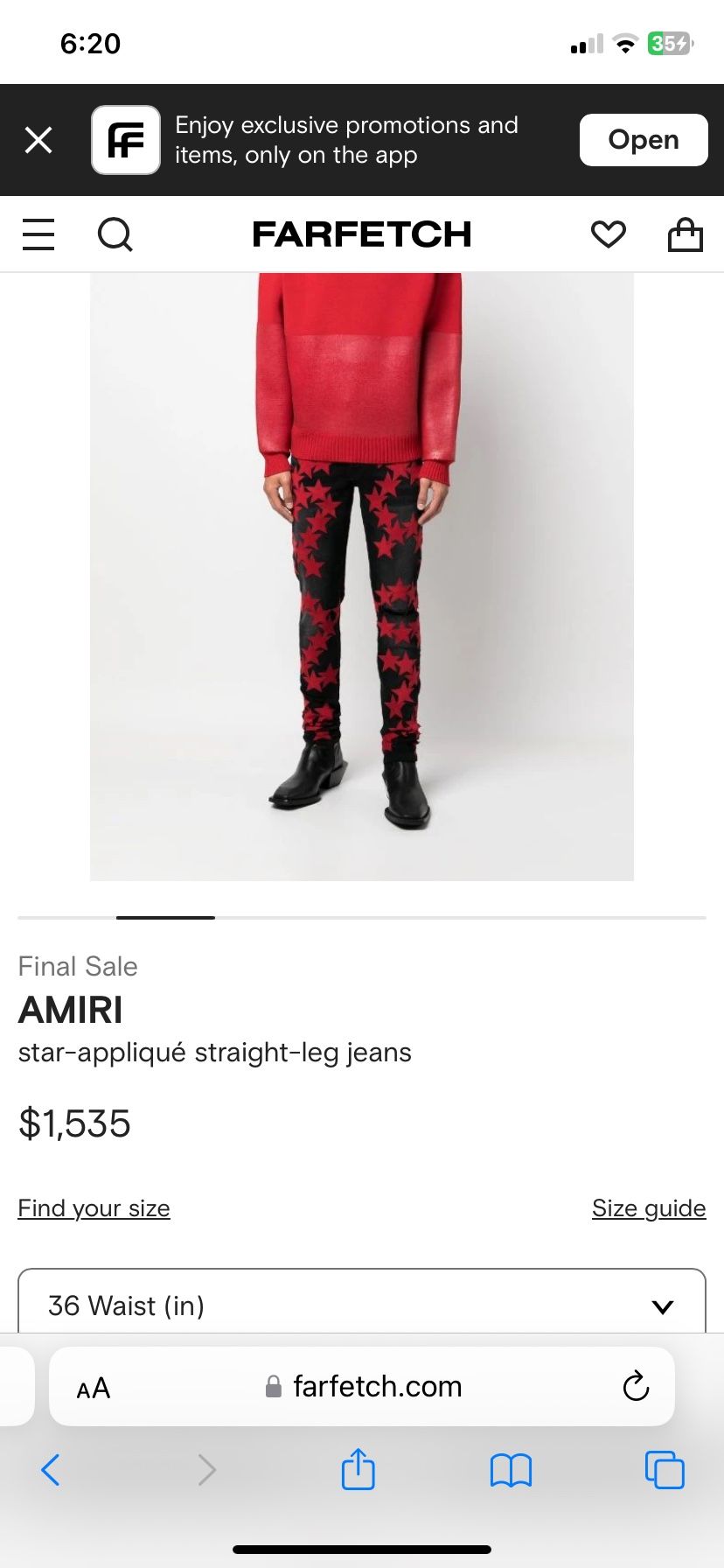Open the wishlist heart icon

point(608,234)
